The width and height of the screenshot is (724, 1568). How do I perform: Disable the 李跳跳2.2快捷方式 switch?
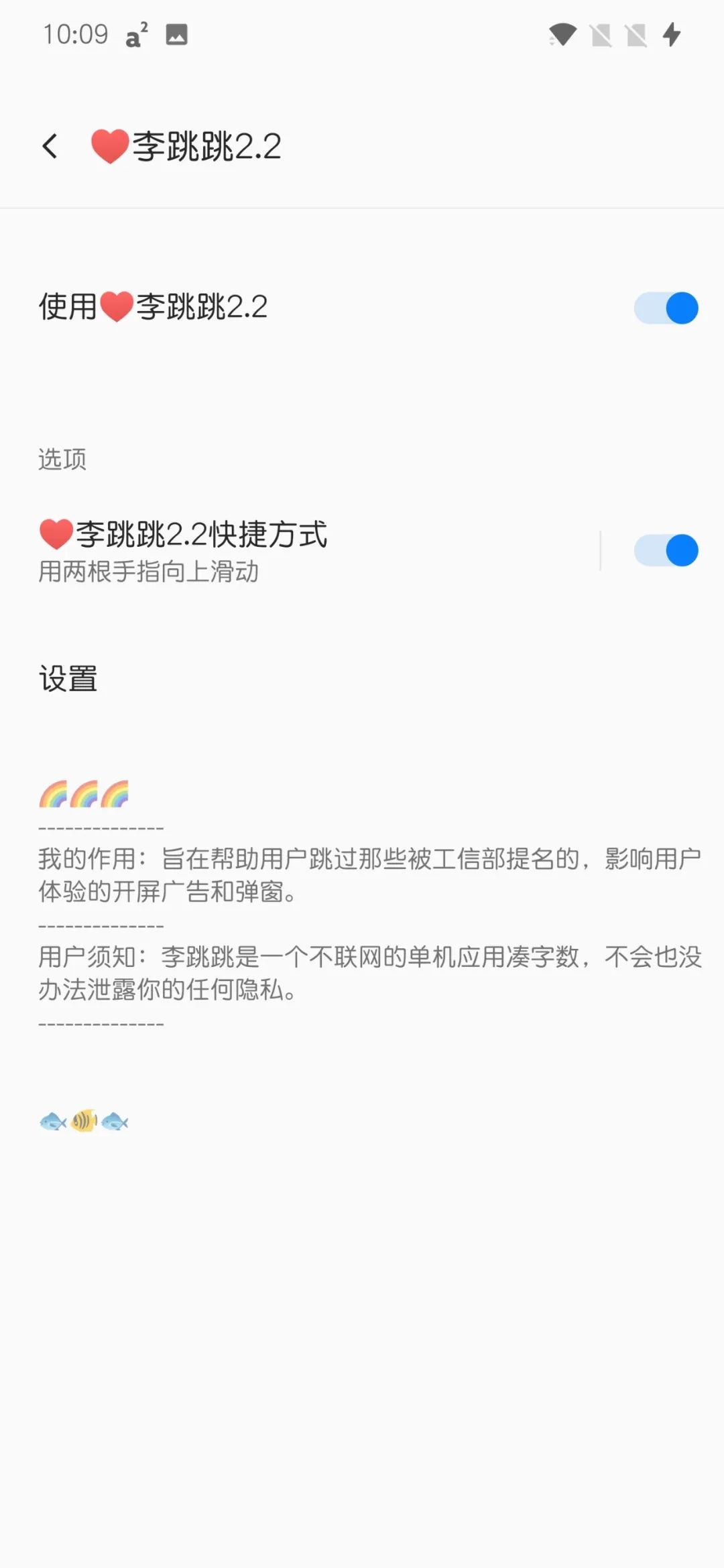pyautogui.click(x=666, y=551)
